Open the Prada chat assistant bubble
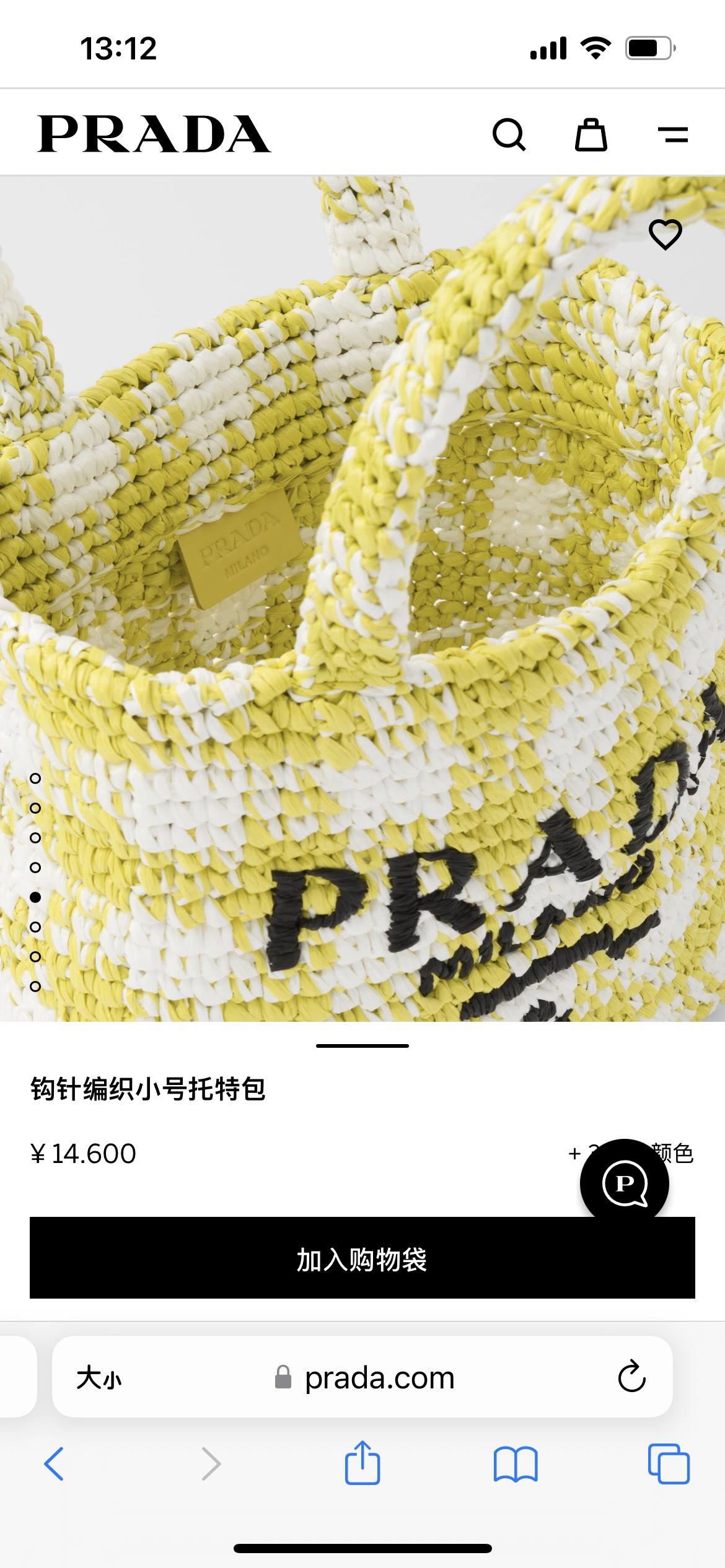The height and width of the screenshot is (1568, 725). click(624, 1183)
